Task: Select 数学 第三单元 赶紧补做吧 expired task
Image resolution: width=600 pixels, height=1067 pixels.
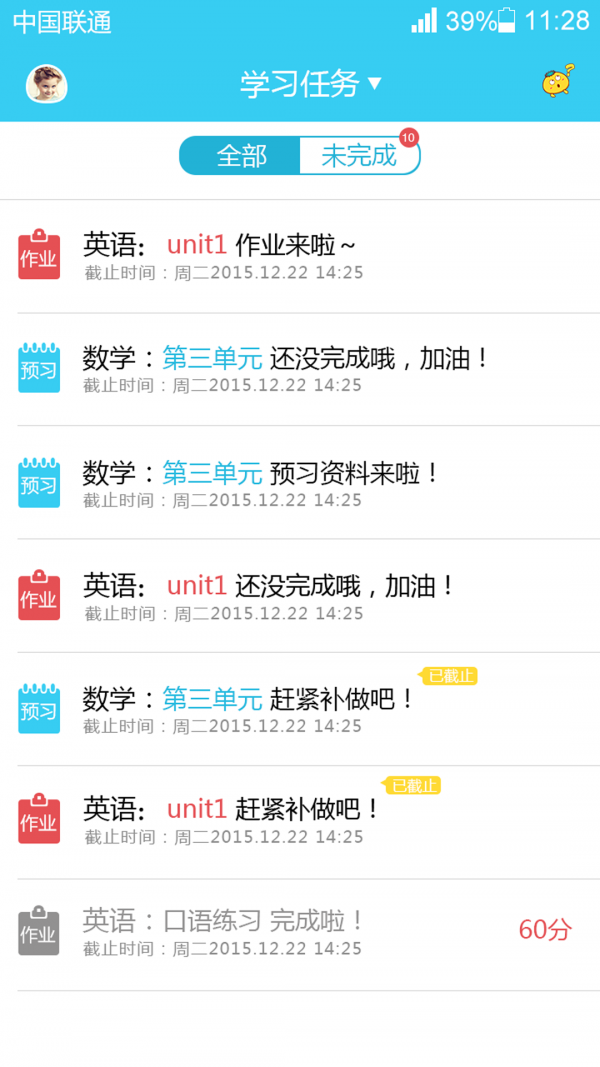Action: pos(300,709)
